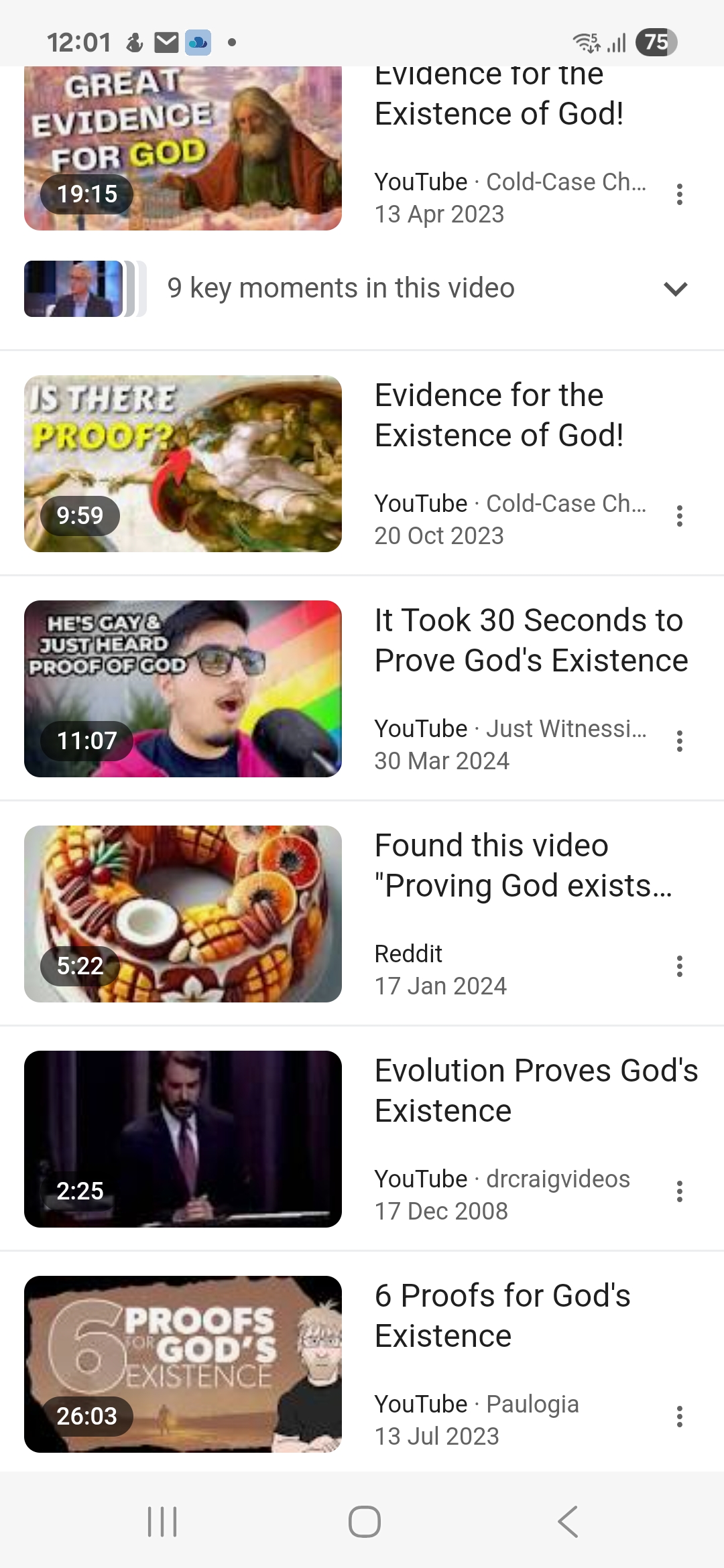This screenshot has width=724, height=1568.
Task: Go to the home screen
Action: coord(364,1522)
